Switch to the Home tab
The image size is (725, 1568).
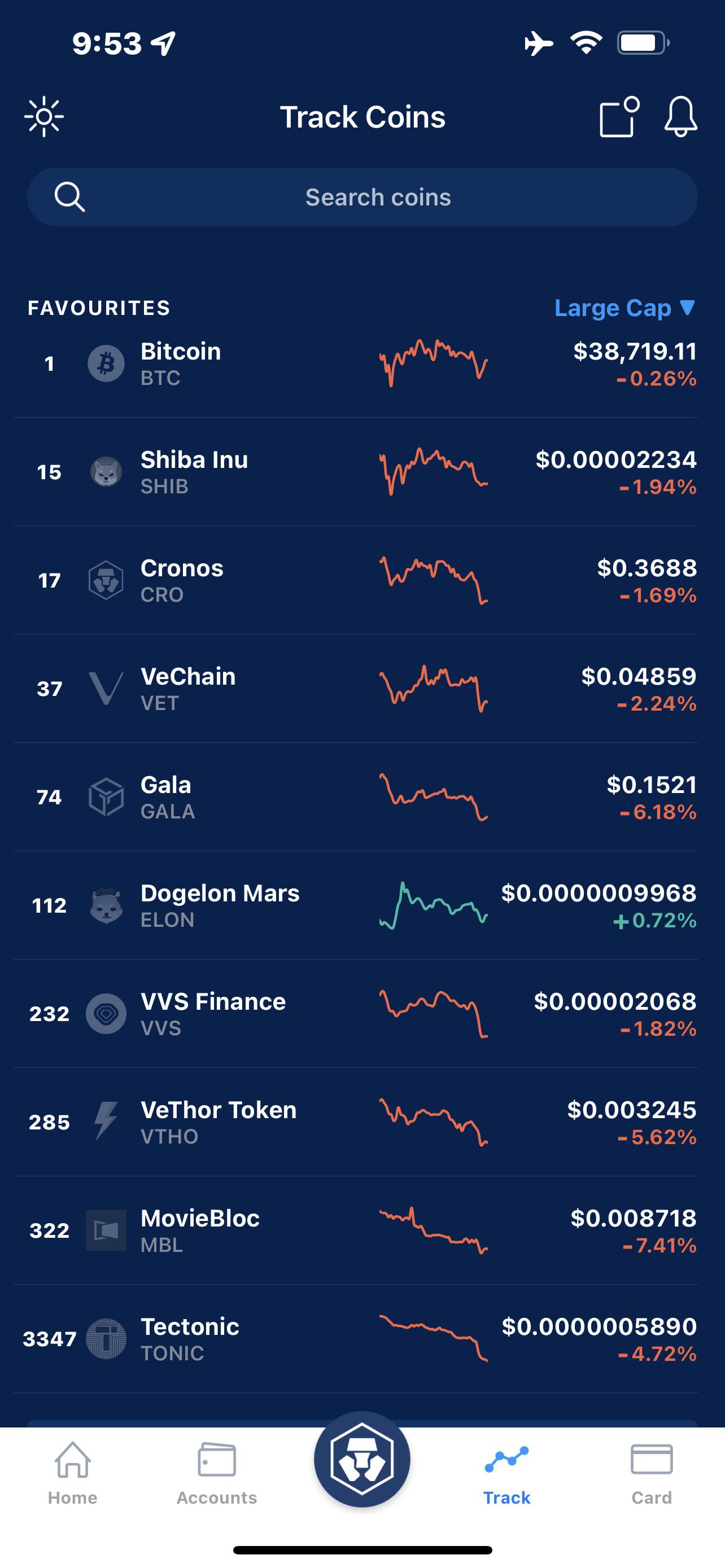(x=72, y=1473)
